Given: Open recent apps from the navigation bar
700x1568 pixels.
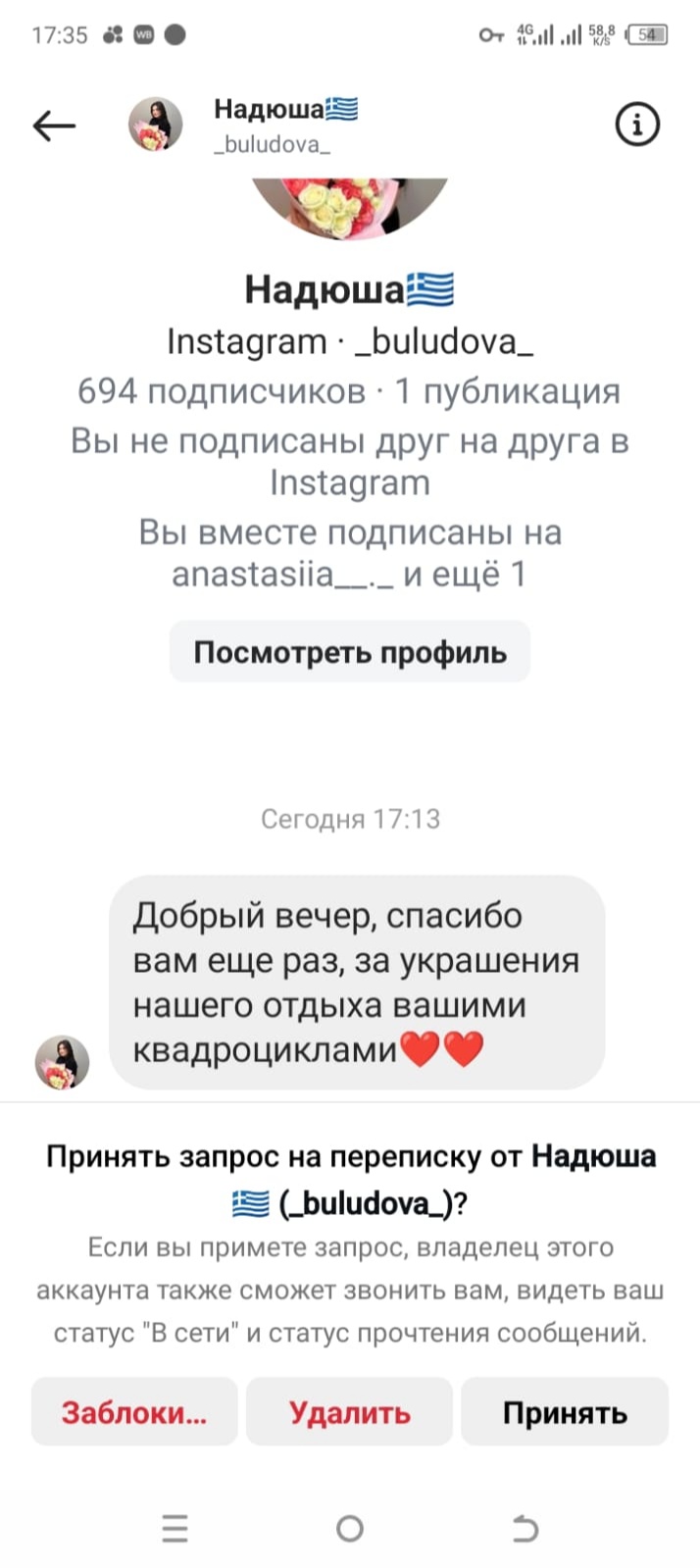Looking at the screenshot, I should (x=175, y=1528).
